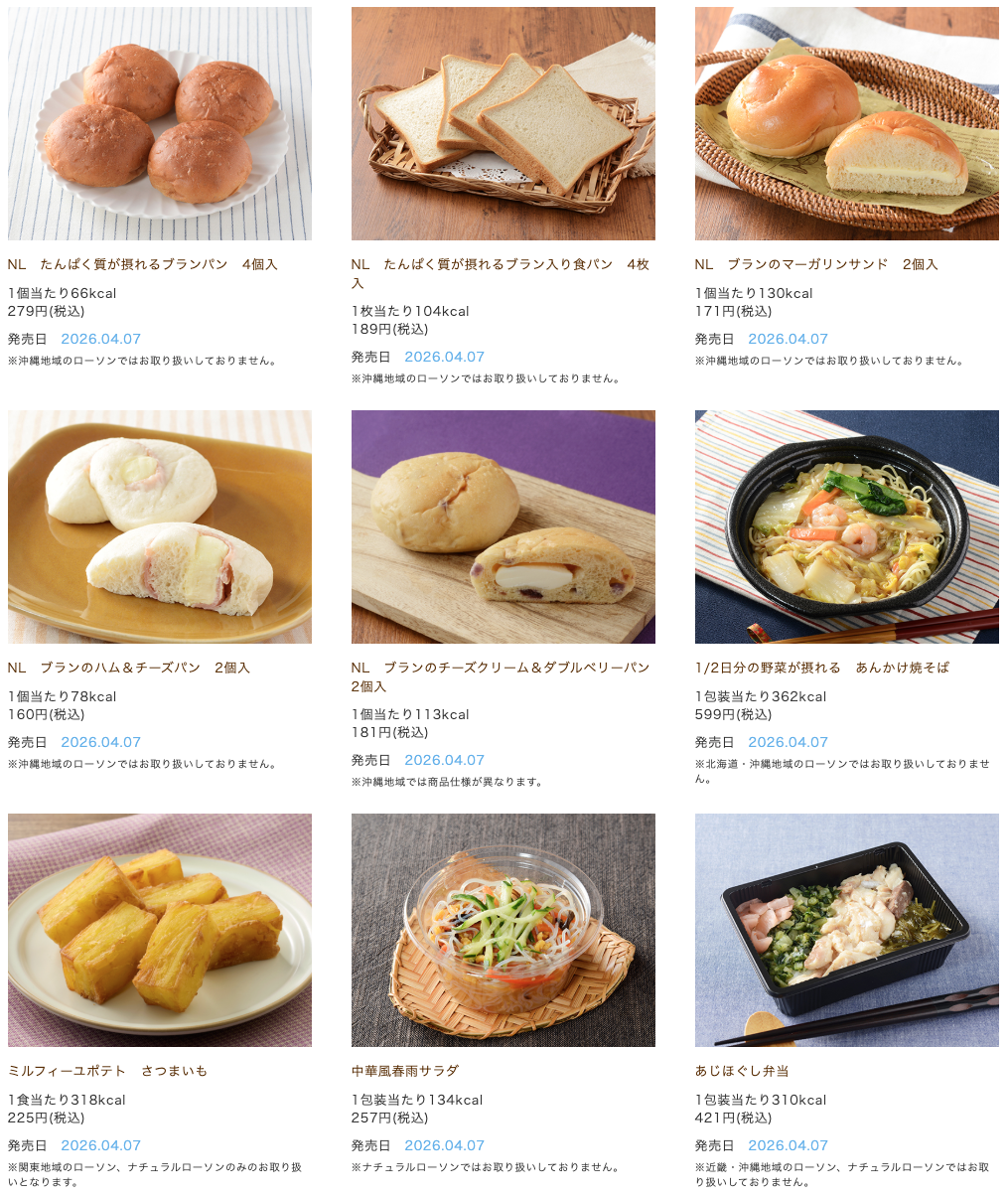Select the ブランのハム＆チーズパン 2個入 item
The height and width of the screenshot is (1197, 1008).
pyautogui.click(x=159, y=527)
